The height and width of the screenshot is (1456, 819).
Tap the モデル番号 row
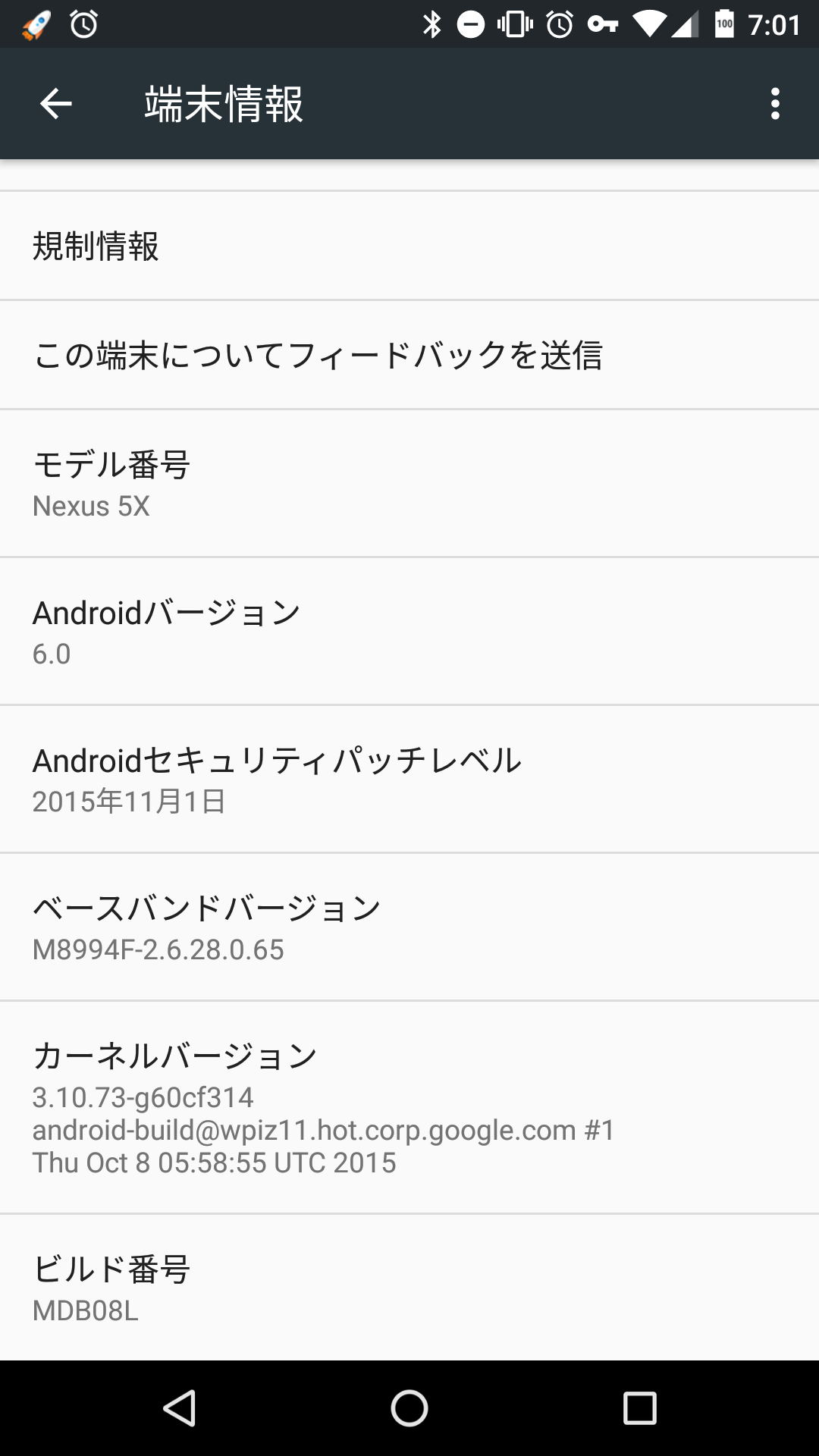tap(409, 483)
